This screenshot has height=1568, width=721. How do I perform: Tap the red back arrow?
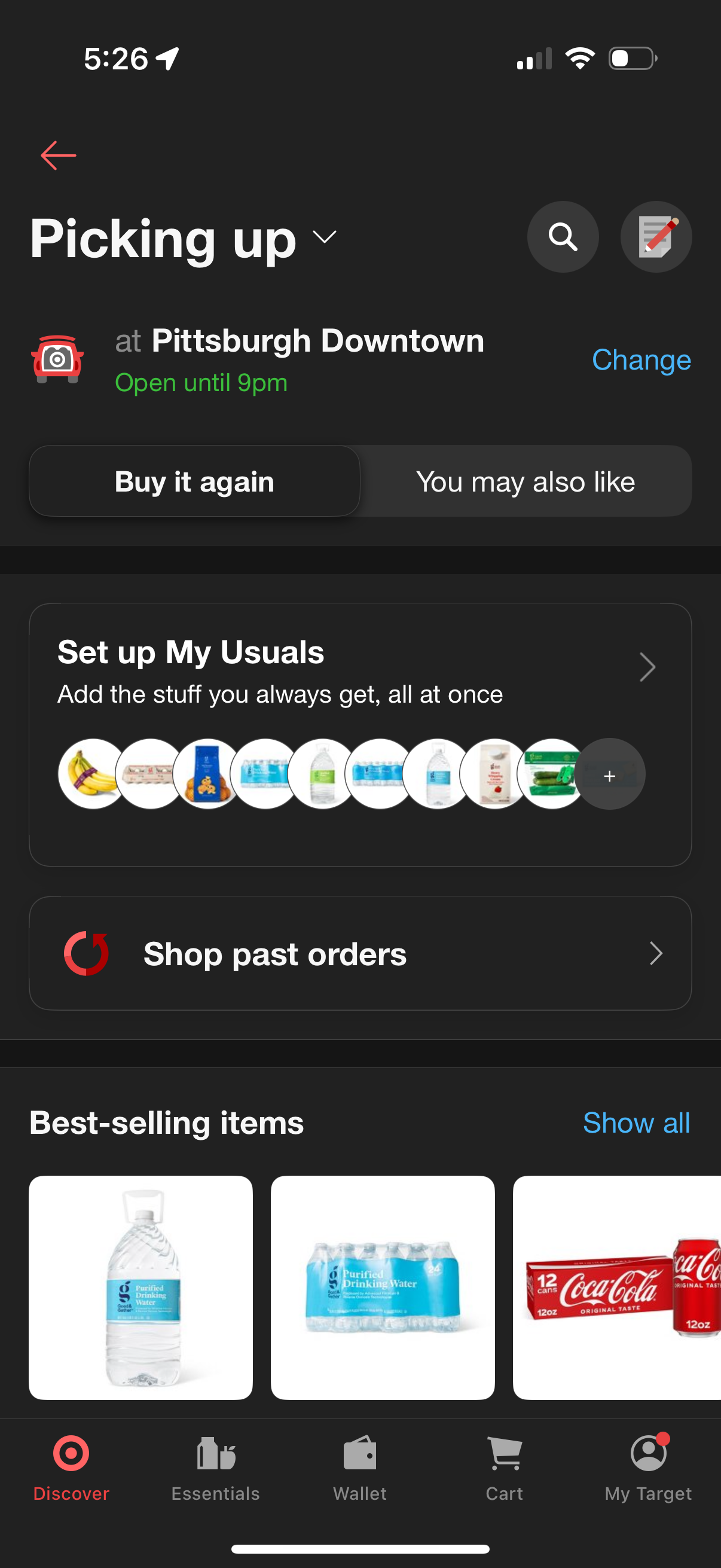click(x=57, y=155)
